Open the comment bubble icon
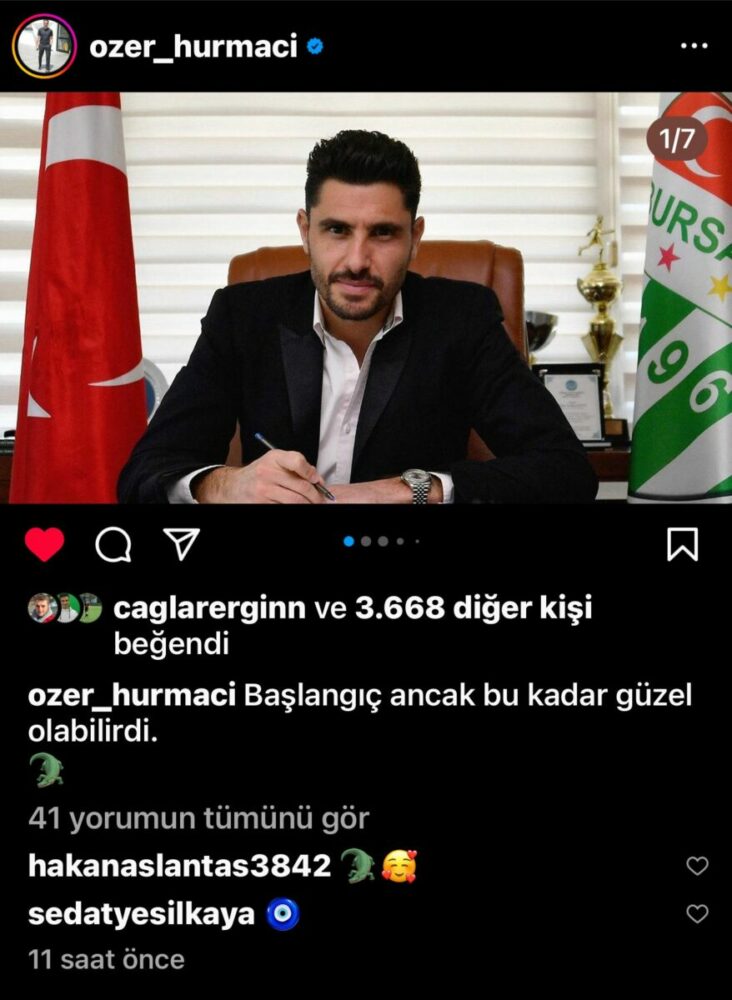Viewport: 732px width, 1000px height. tap(113, 544)
